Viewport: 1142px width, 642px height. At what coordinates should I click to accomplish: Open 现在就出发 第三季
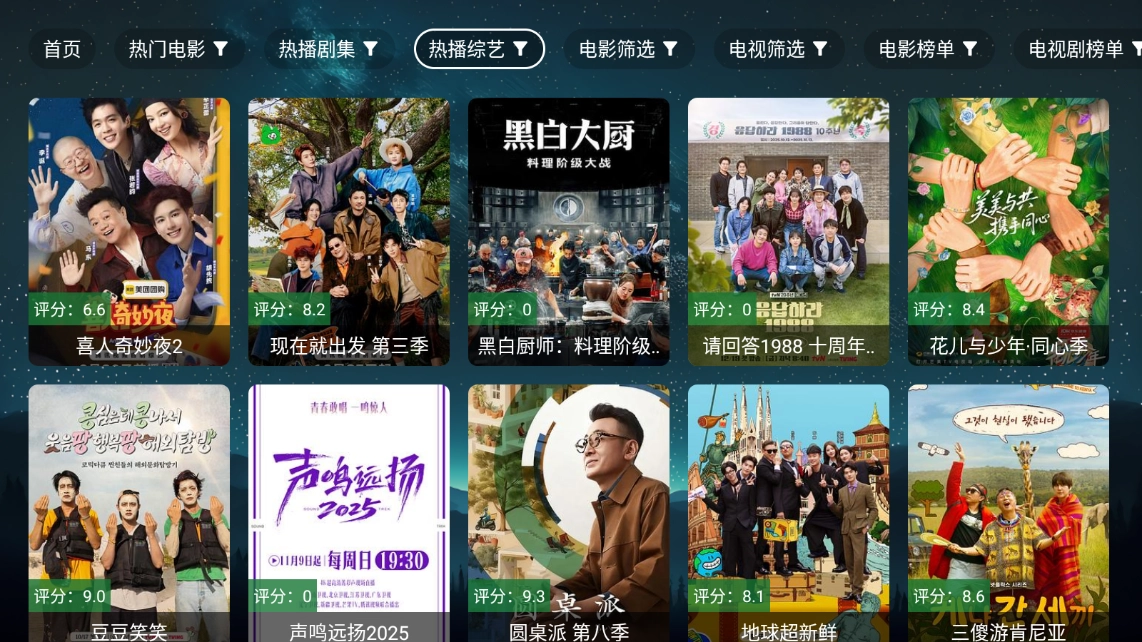pyautogui.click(x=349, y=230)
